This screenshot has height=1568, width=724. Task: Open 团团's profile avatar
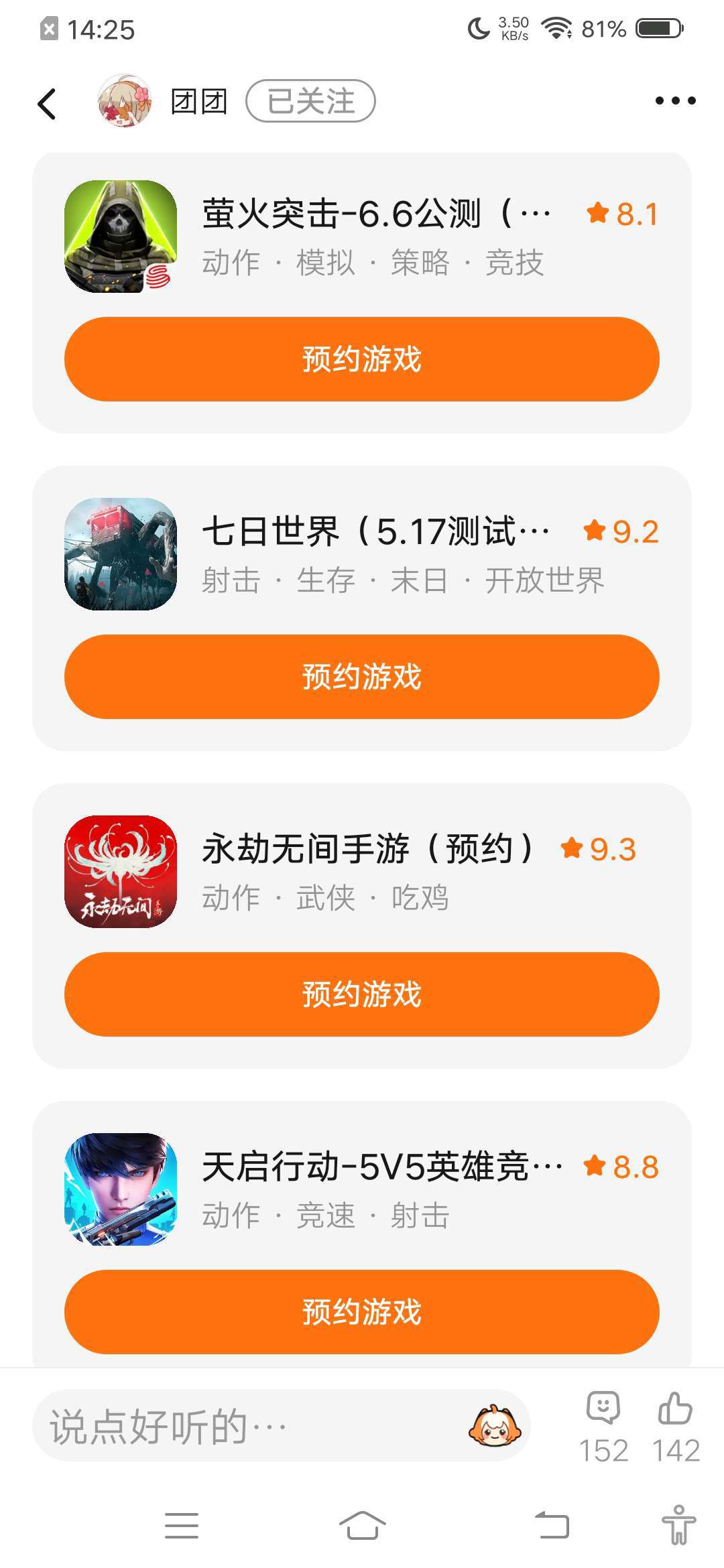pyautogui.click(x=124, y=101)
